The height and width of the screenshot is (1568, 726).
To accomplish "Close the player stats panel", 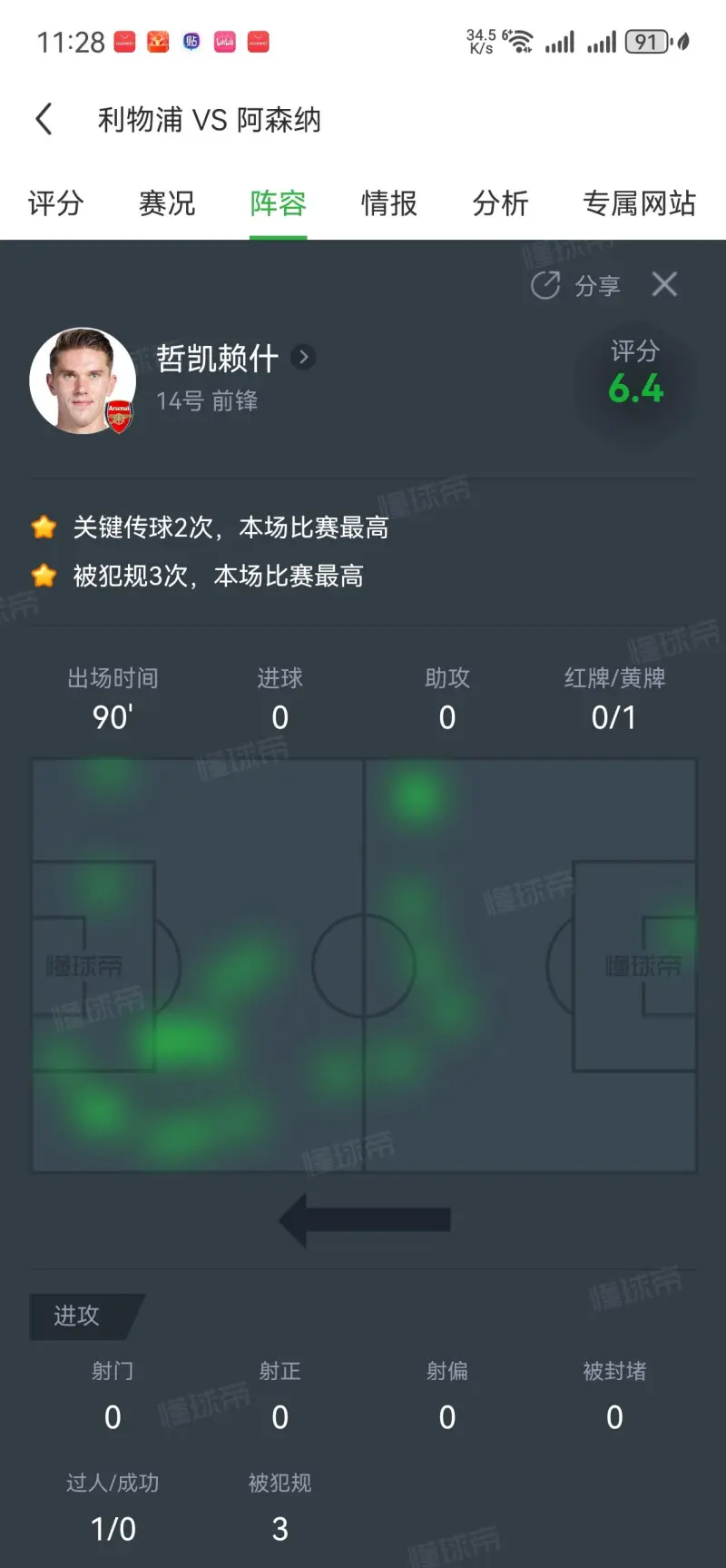I will 664,285.
